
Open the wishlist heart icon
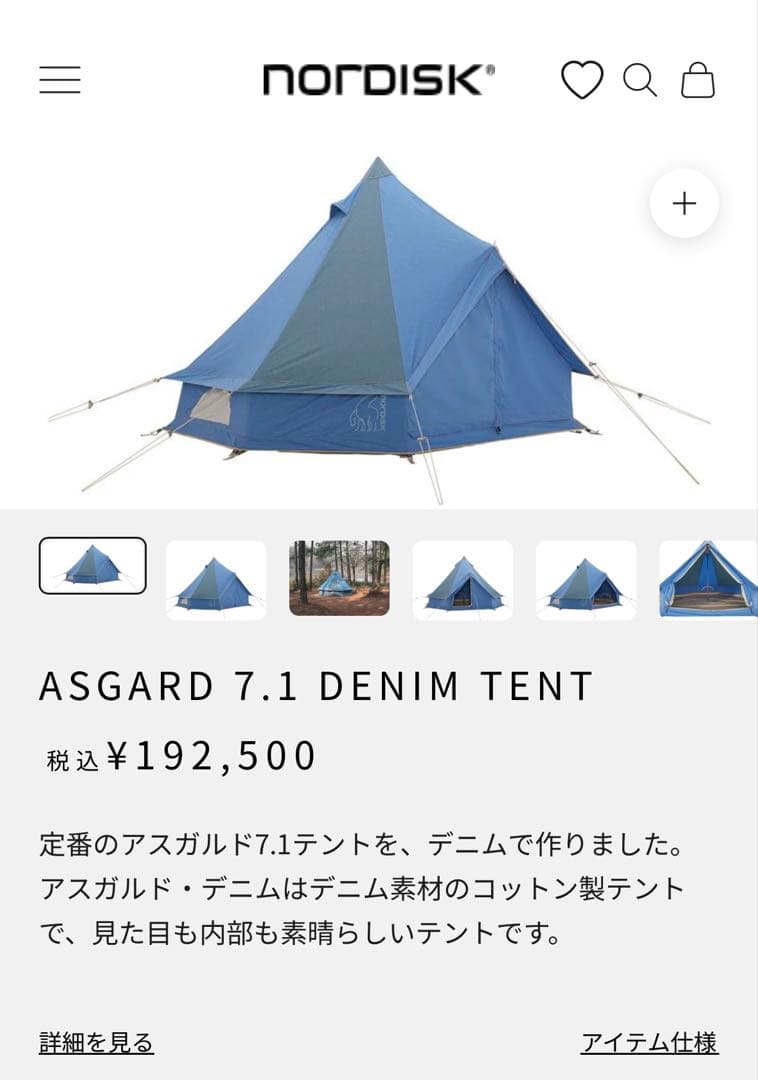(x=582, y=80)
